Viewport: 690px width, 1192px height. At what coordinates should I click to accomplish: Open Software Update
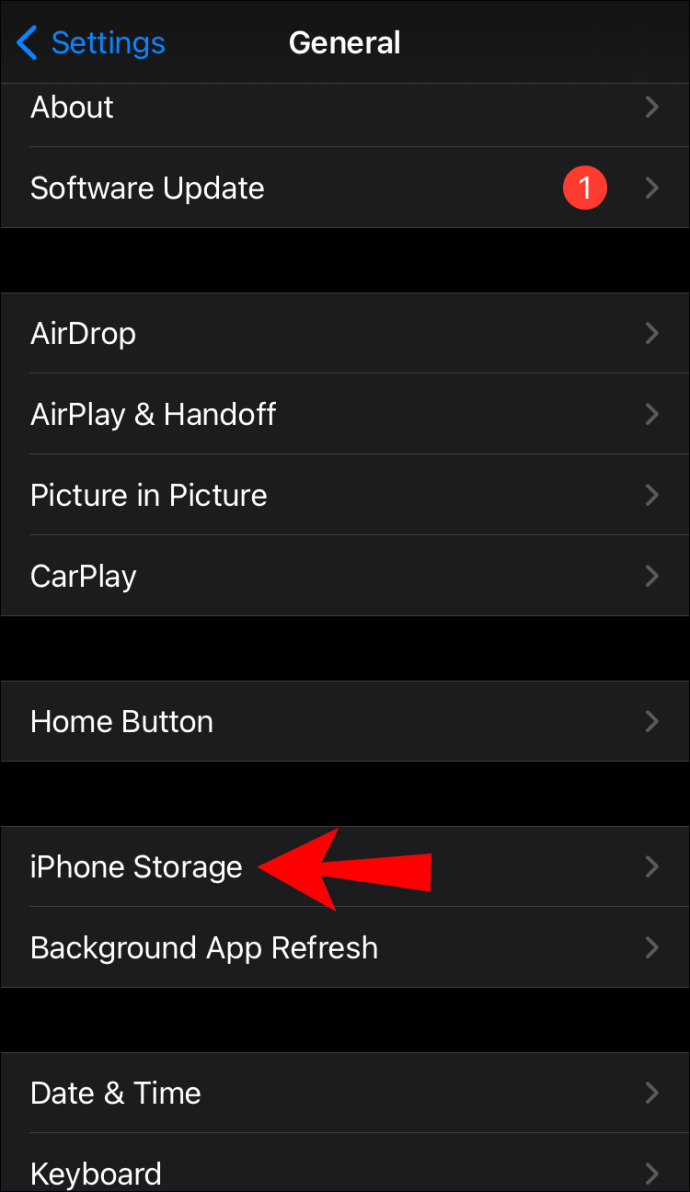tap(345, 188)
